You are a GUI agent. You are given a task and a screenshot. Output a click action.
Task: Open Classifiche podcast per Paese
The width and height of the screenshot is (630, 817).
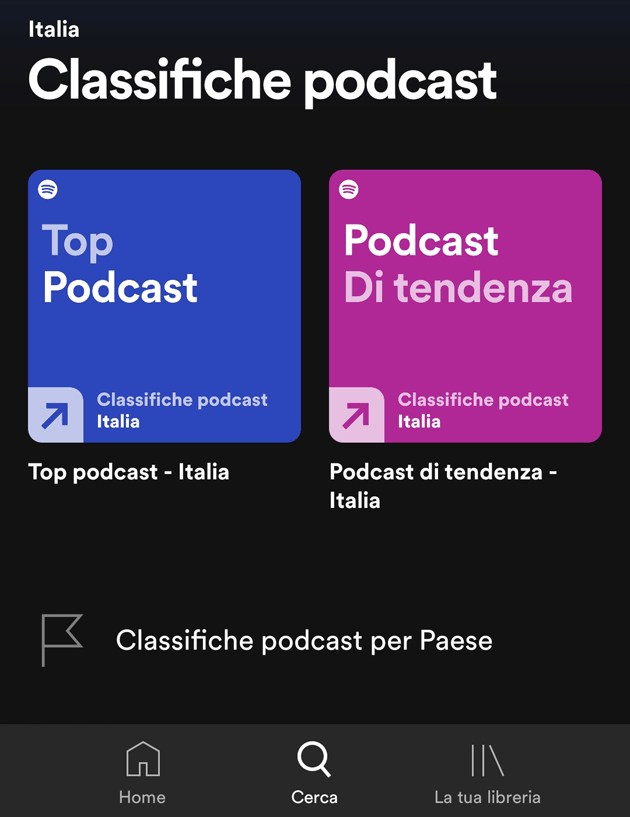click(x=304, y=640)
